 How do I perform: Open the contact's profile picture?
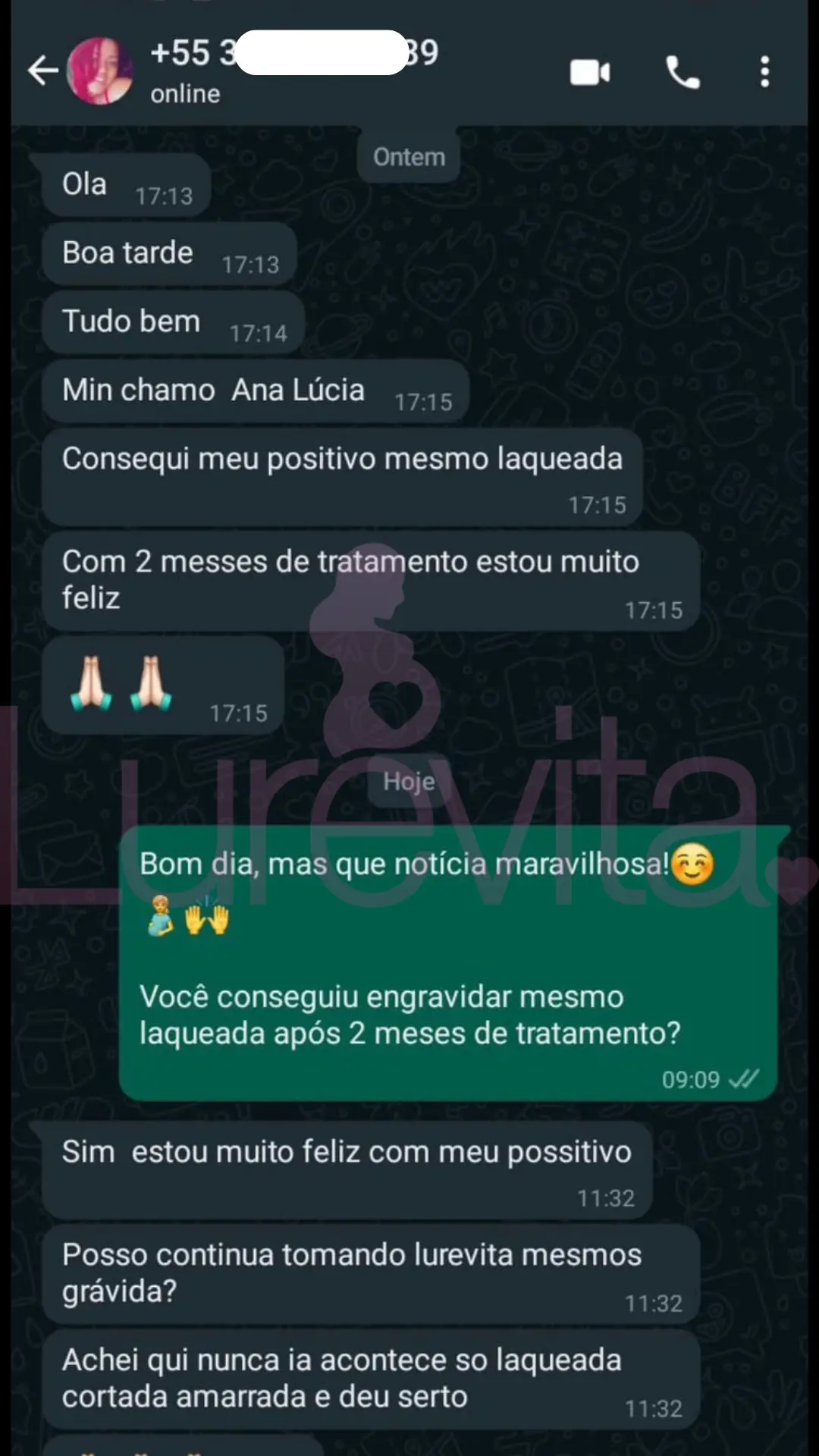100,71
